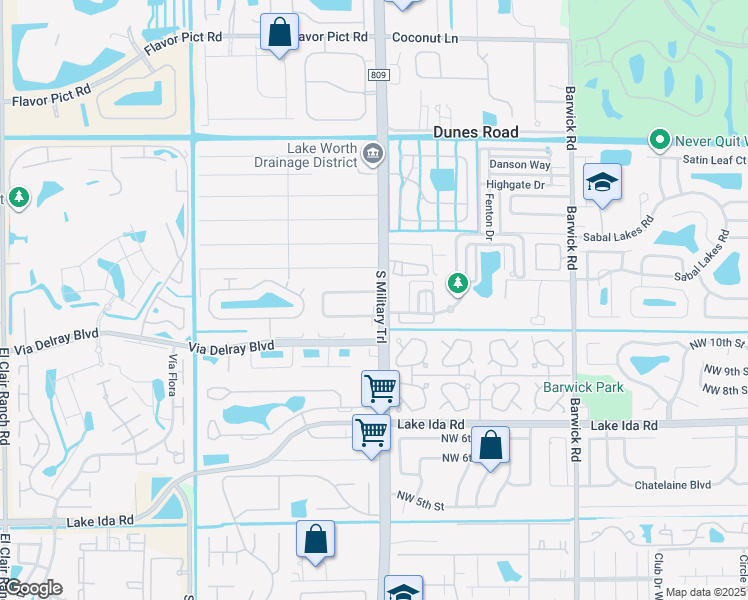Tap the shopping cart marker above Lake Ida Rd
The image size is (748, 600).
[380, 388]
